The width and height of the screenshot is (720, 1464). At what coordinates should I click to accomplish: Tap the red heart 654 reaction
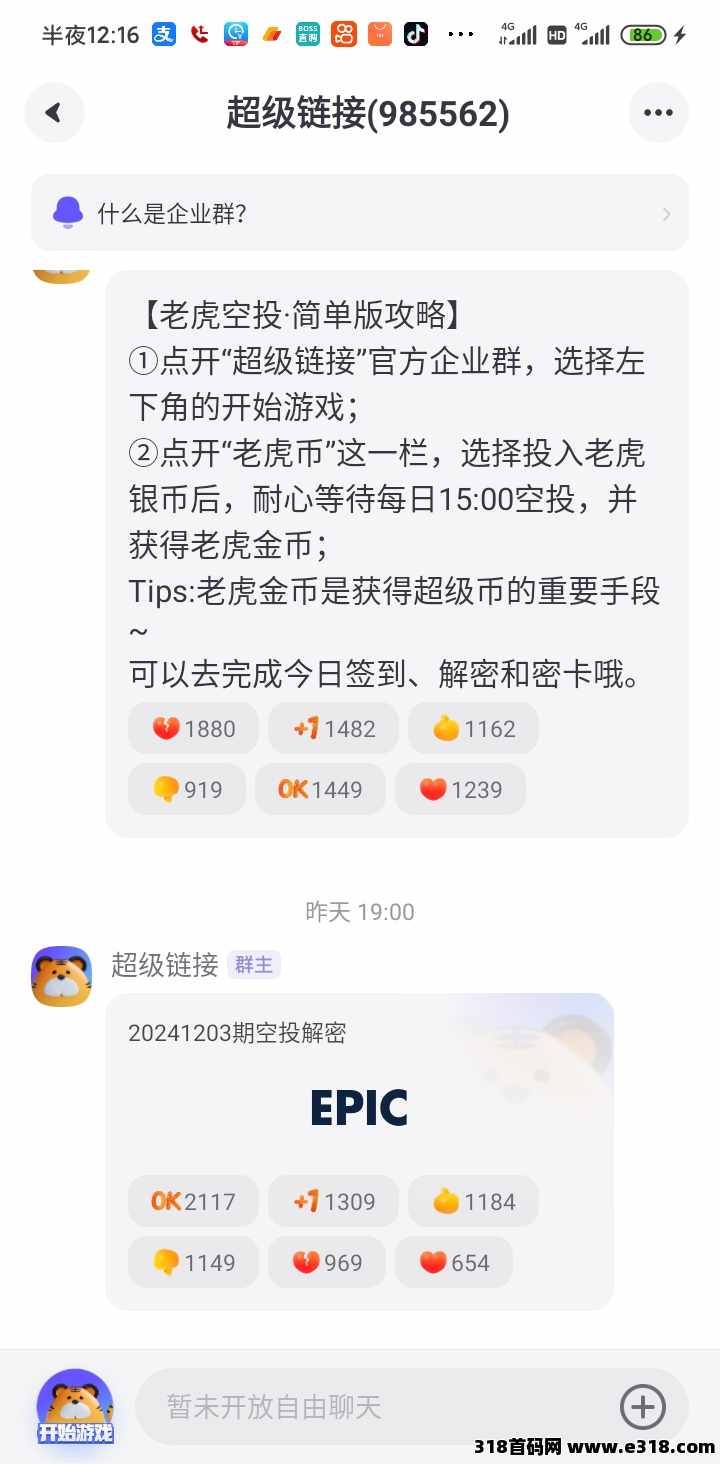[x=453, y=1262]
